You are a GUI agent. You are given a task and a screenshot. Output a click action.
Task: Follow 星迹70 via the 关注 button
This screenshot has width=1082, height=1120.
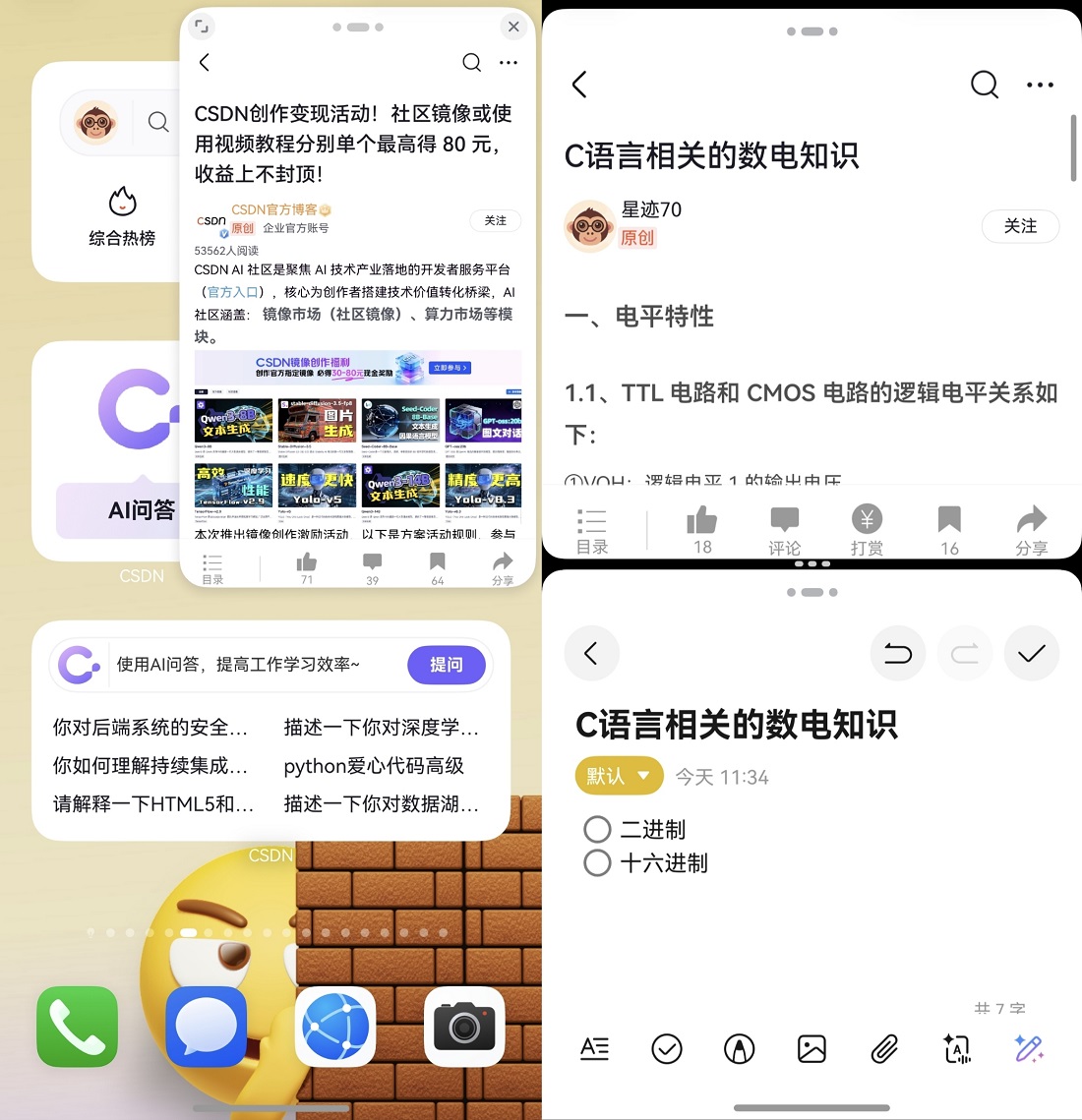[1020, 226]
